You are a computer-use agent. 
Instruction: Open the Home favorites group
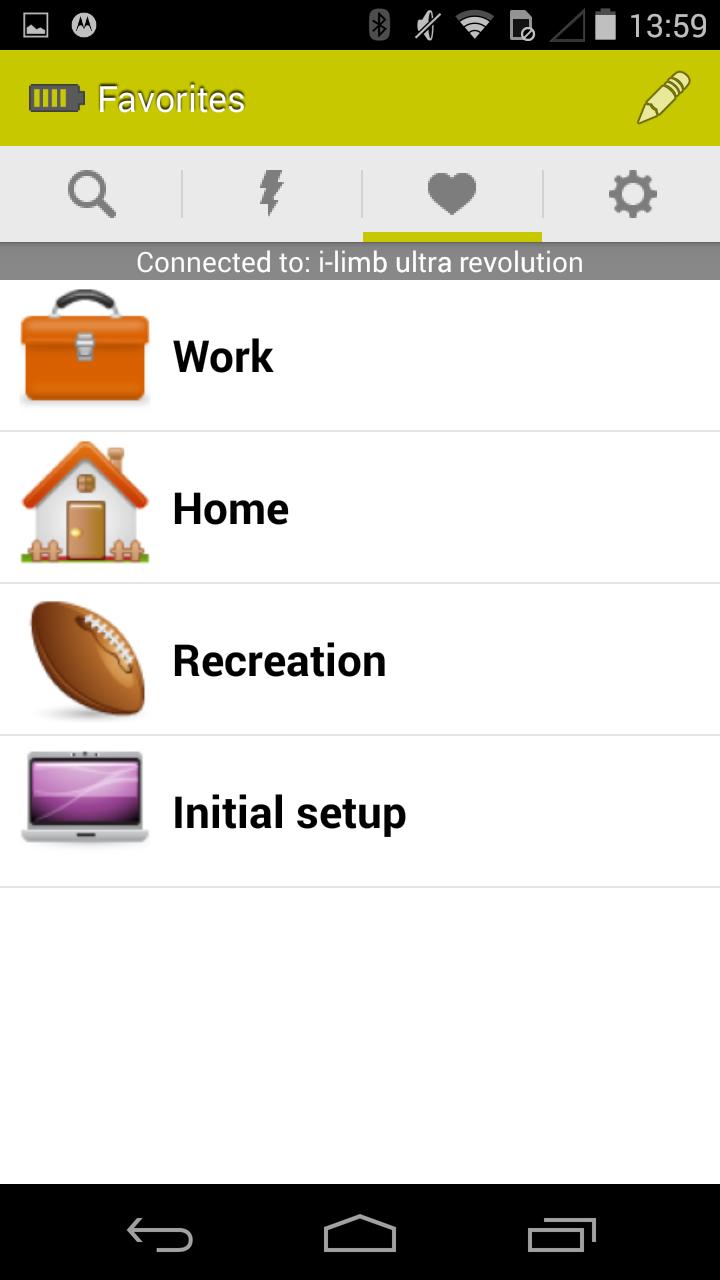(360, 508)
